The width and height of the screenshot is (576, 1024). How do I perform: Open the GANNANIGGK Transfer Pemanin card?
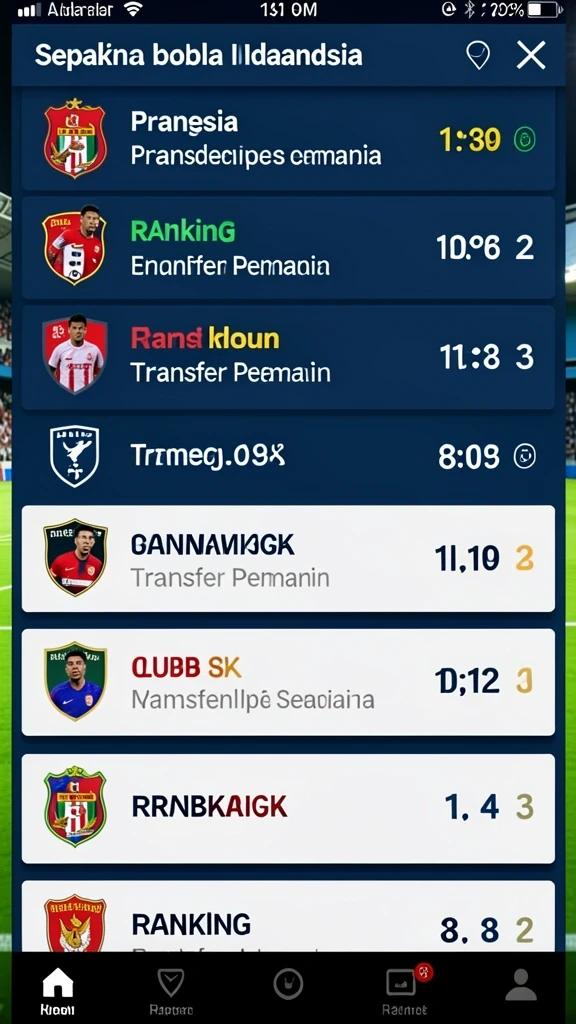pos(288,558)
